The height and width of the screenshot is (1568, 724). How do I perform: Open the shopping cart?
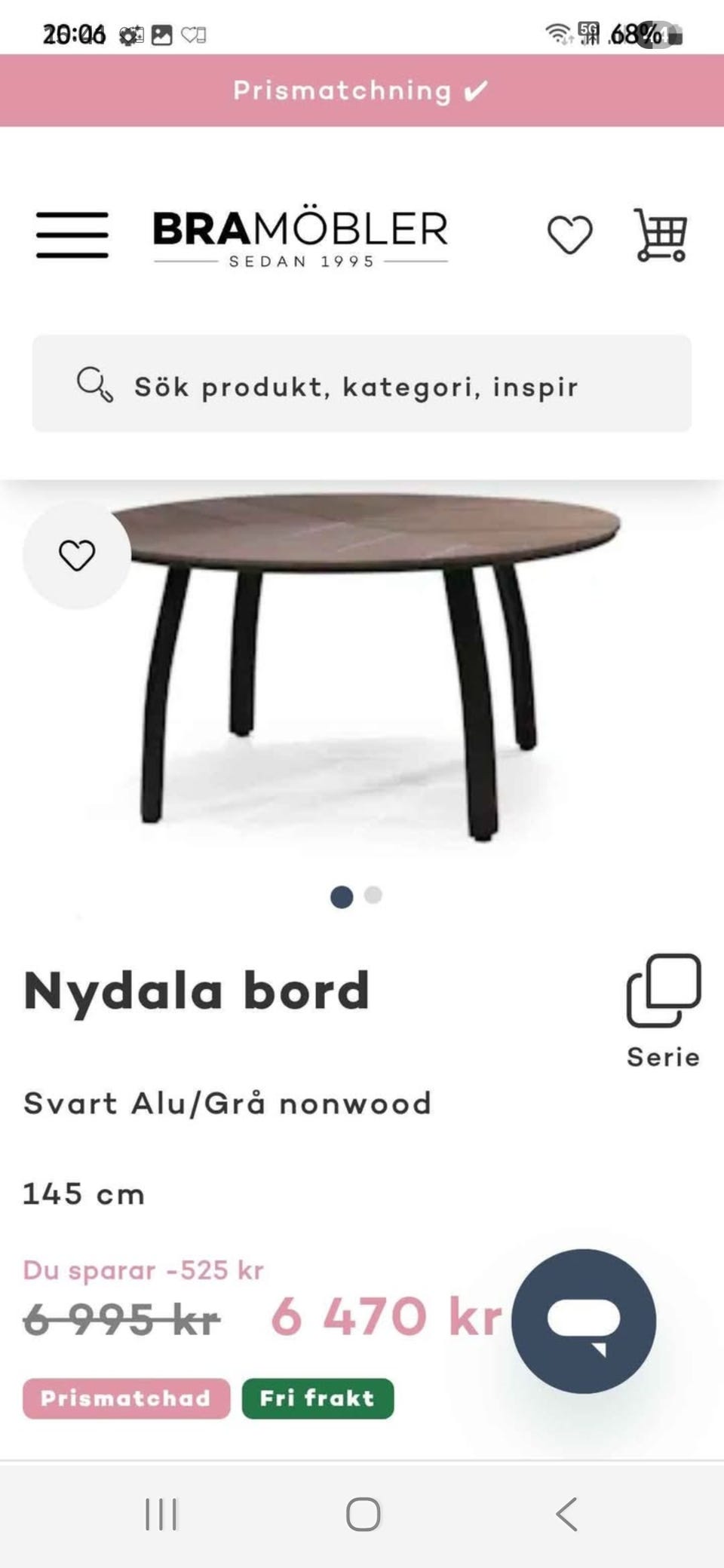661,235
